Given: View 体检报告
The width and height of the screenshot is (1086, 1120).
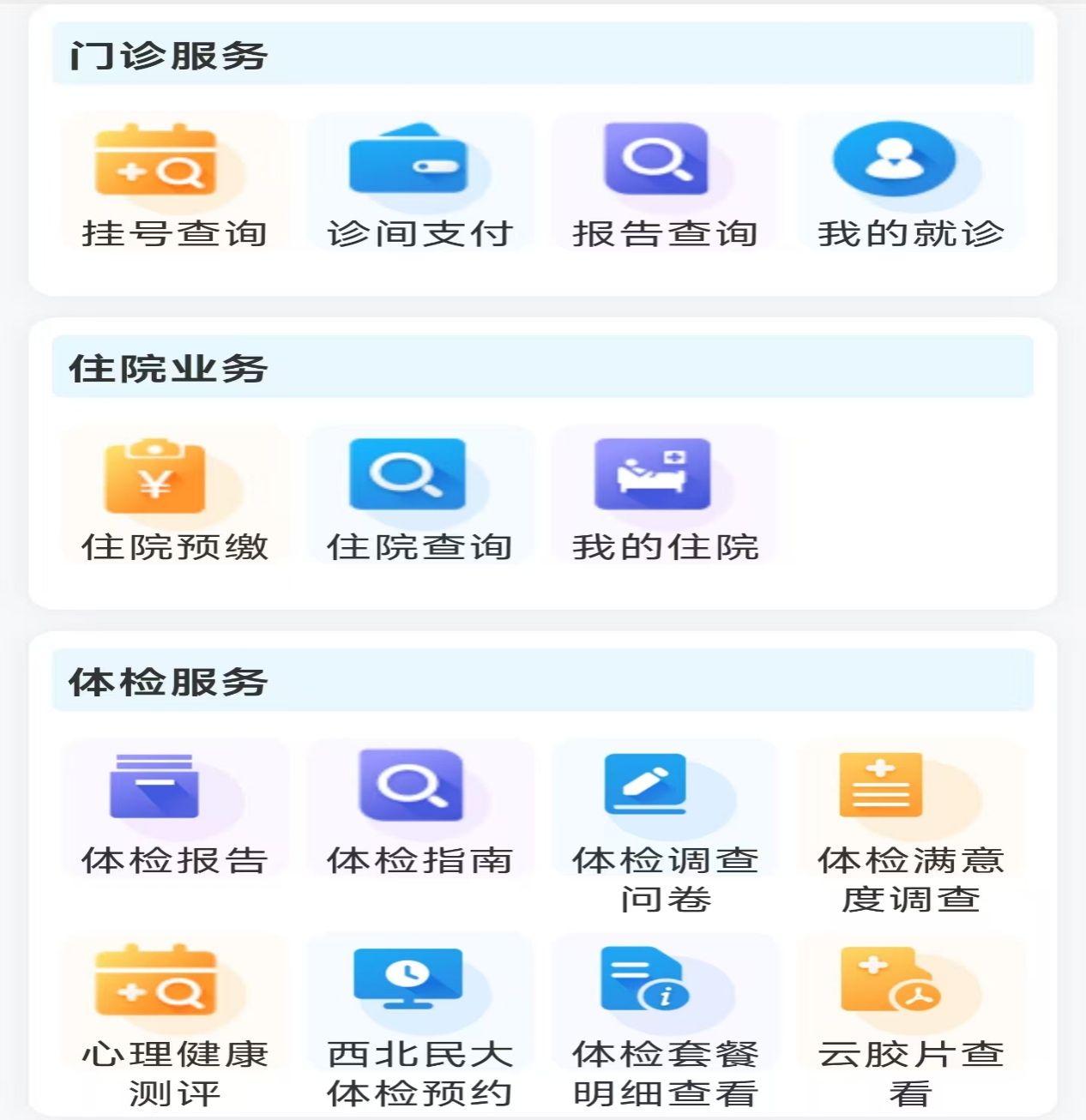Looking at the screenshot, I should (173, 809).
